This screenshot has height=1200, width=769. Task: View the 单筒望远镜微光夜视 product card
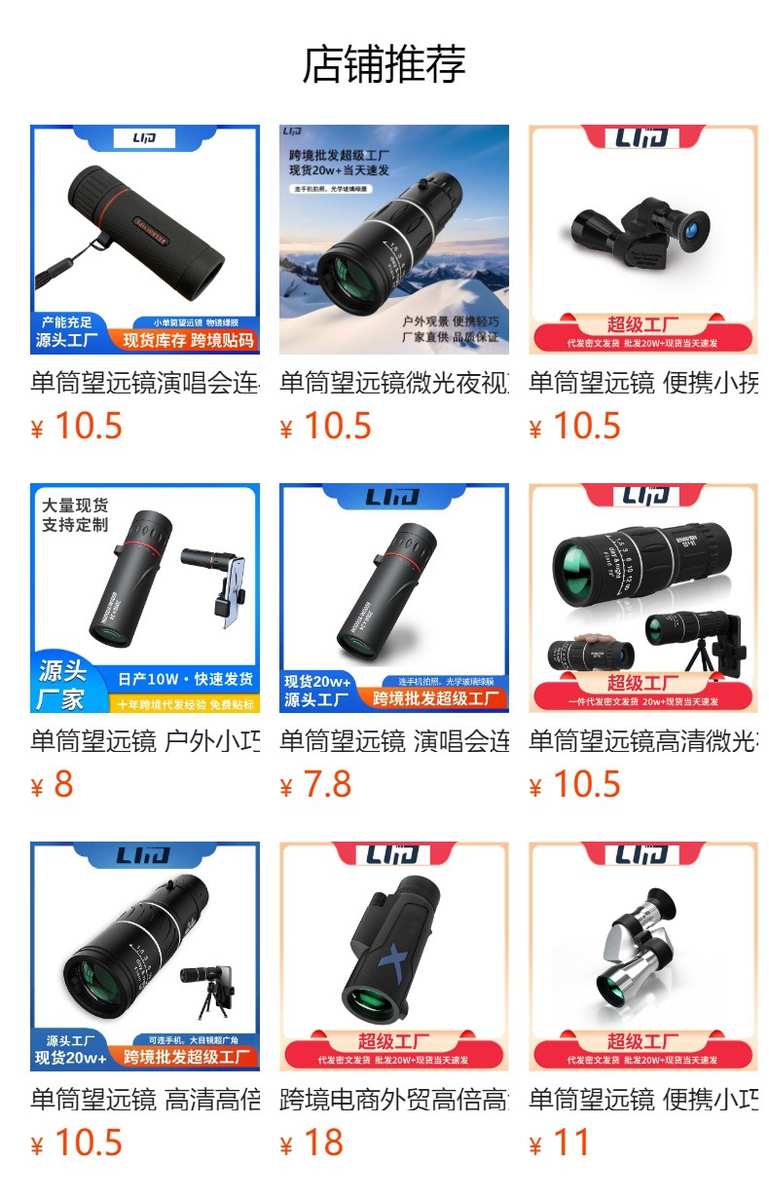tap(394, 240)
